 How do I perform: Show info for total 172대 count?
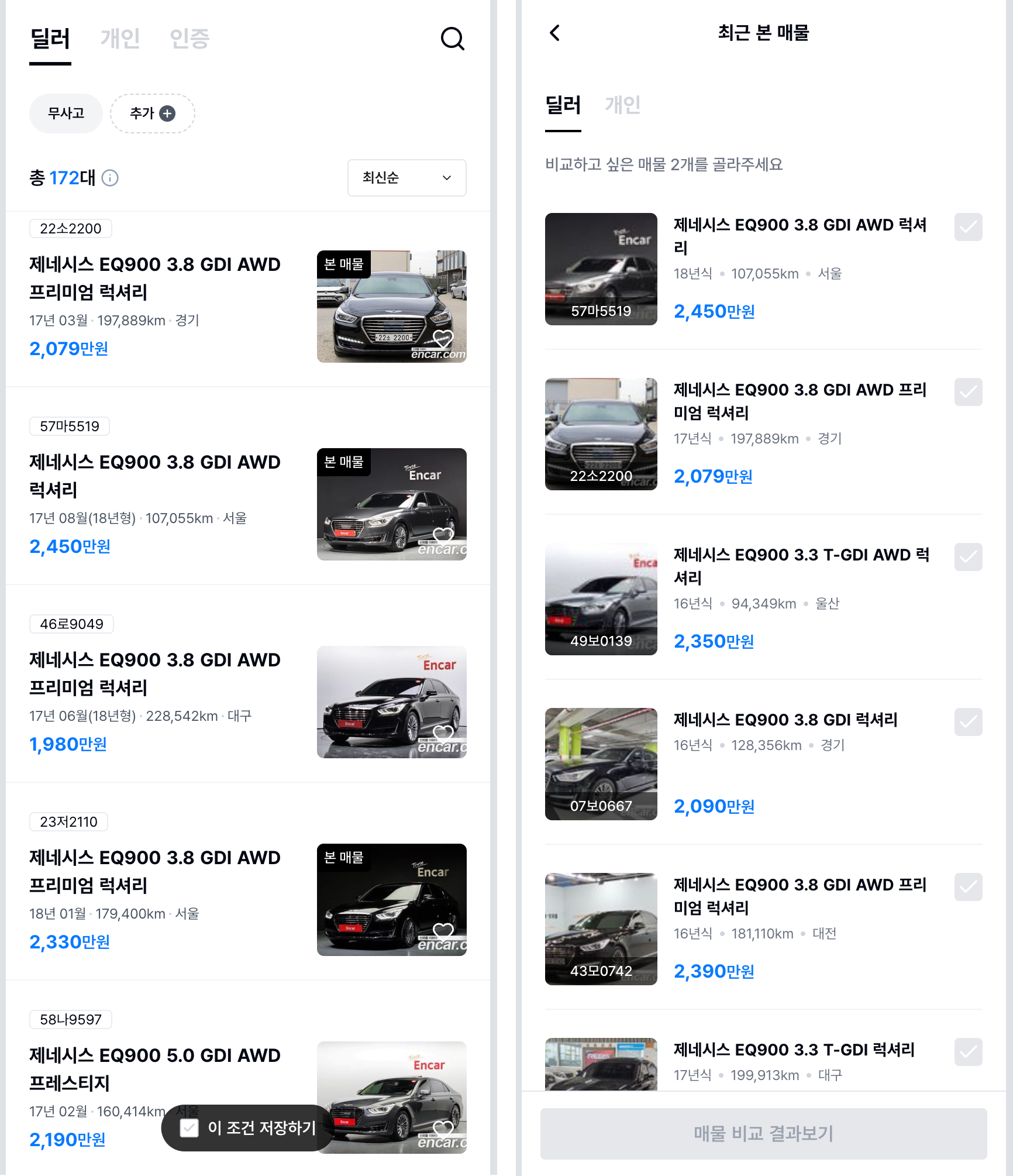pos(110,178)
